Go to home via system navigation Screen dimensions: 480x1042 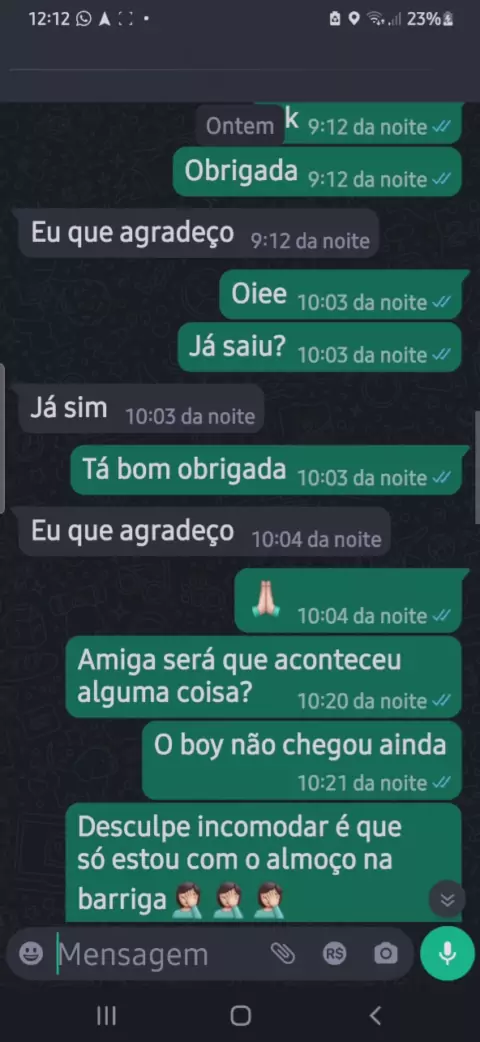tap(240, 1015)
